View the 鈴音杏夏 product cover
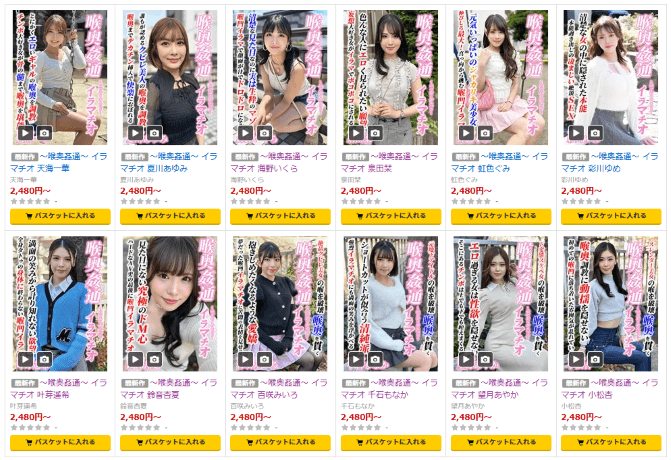Viewport: 671px width, 460px height. pos(169,295)
